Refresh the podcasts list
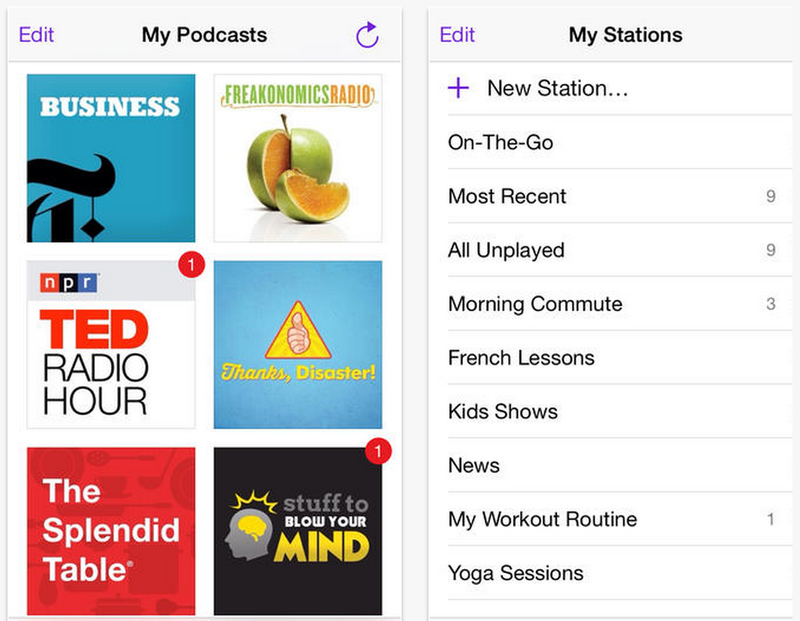This screenshot has height=621, width=800. pyautogui.click(x=367, y=36)
